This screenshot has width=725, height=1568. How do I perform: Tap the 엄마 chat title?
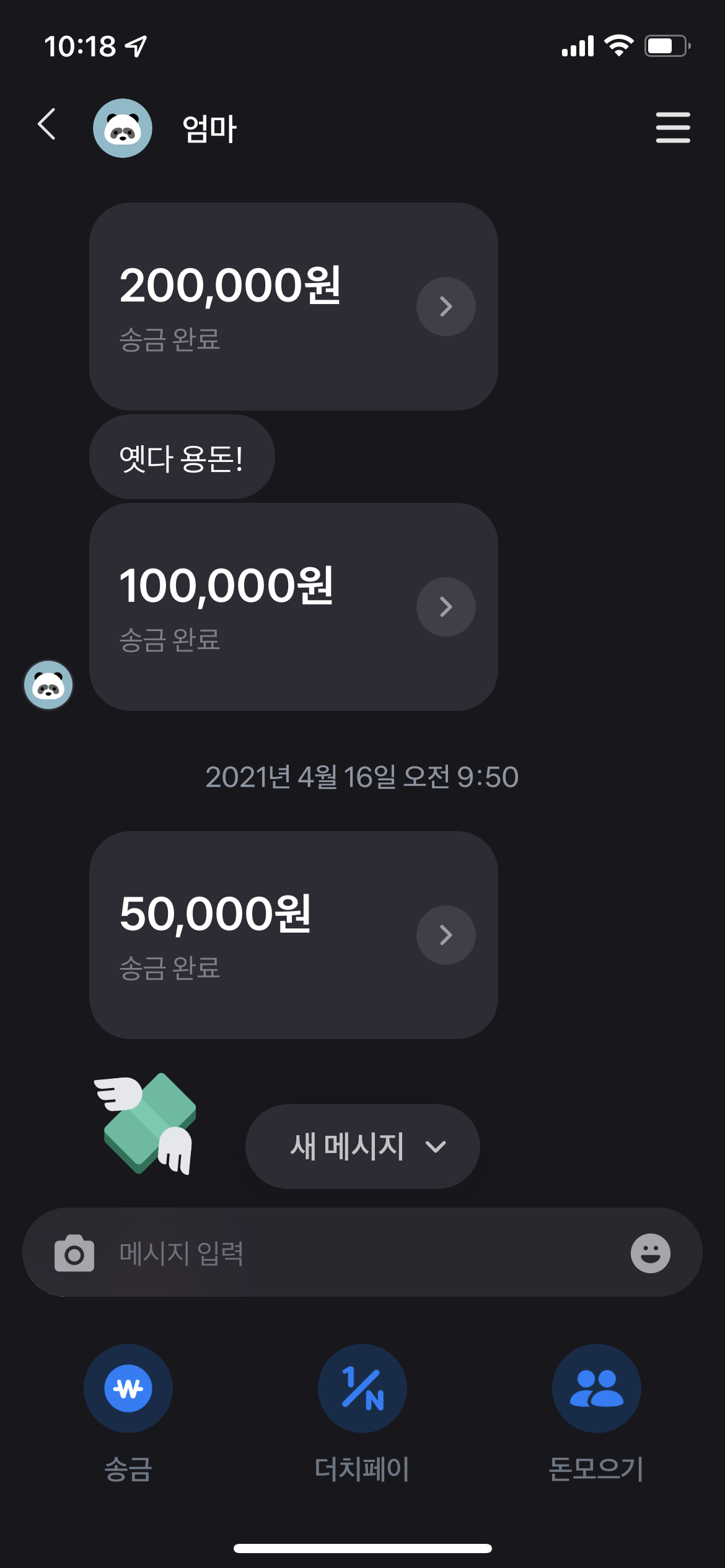(x=208, y=128)
